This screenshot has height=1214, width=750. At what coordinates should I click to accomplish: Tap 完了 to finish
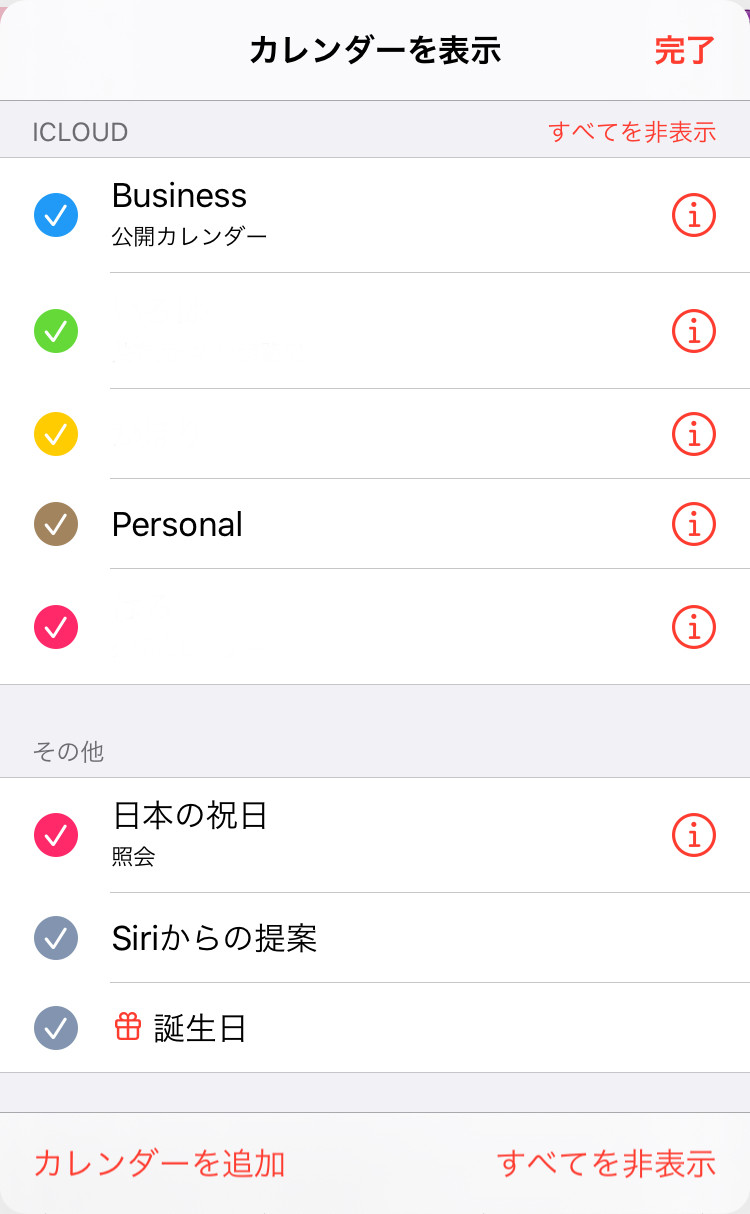[685, 50]
